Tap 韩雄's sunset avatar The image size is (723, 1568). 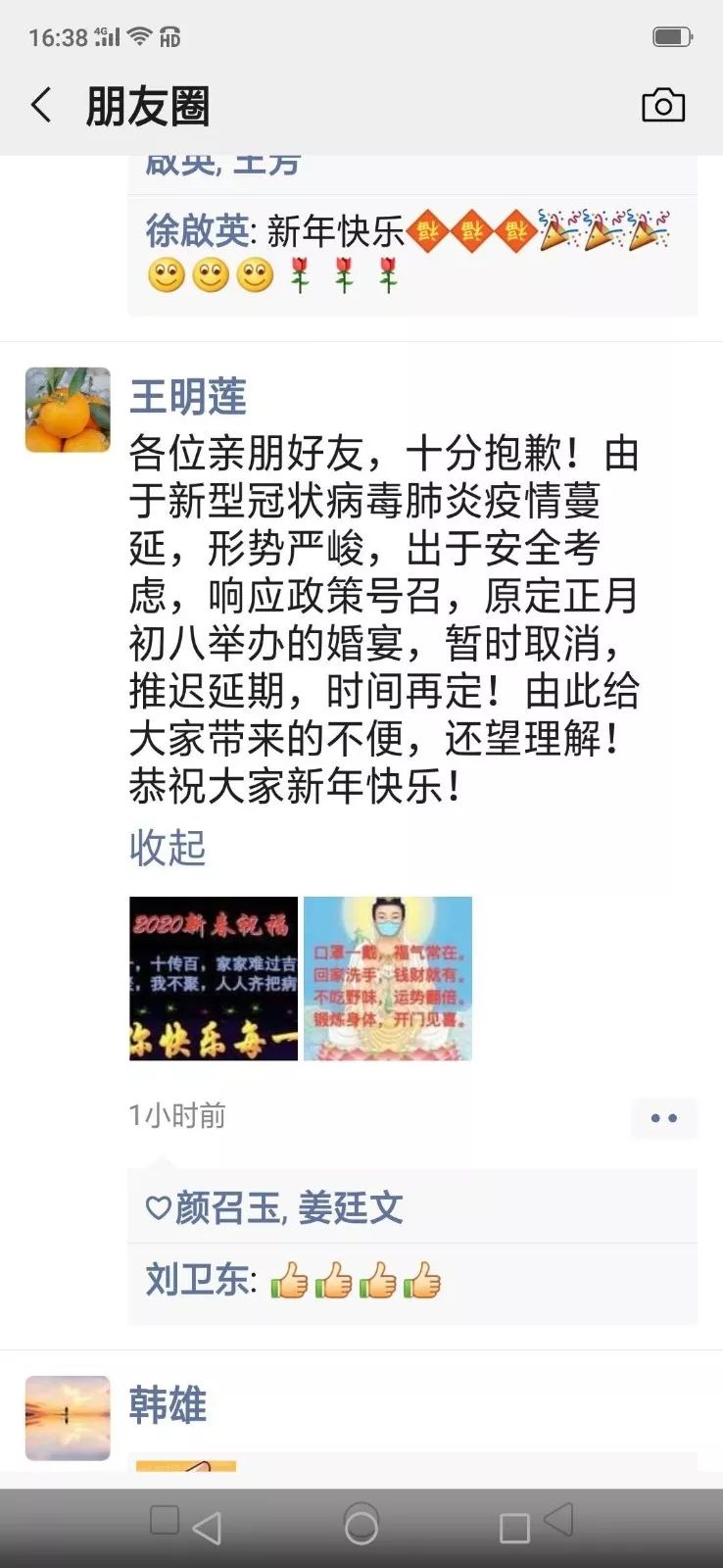tap(68, 1418)
